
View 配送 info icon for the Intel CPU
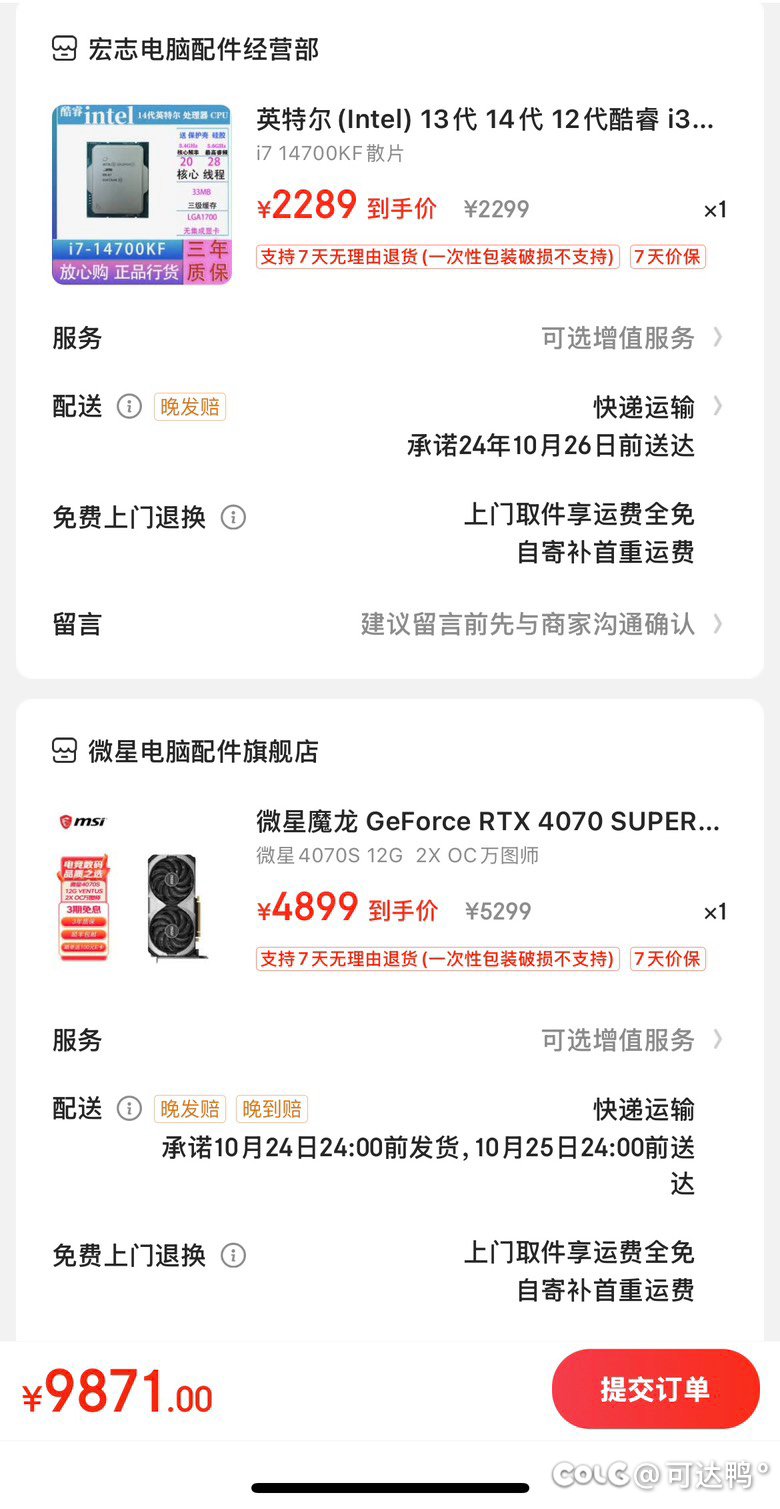(129, 407)
